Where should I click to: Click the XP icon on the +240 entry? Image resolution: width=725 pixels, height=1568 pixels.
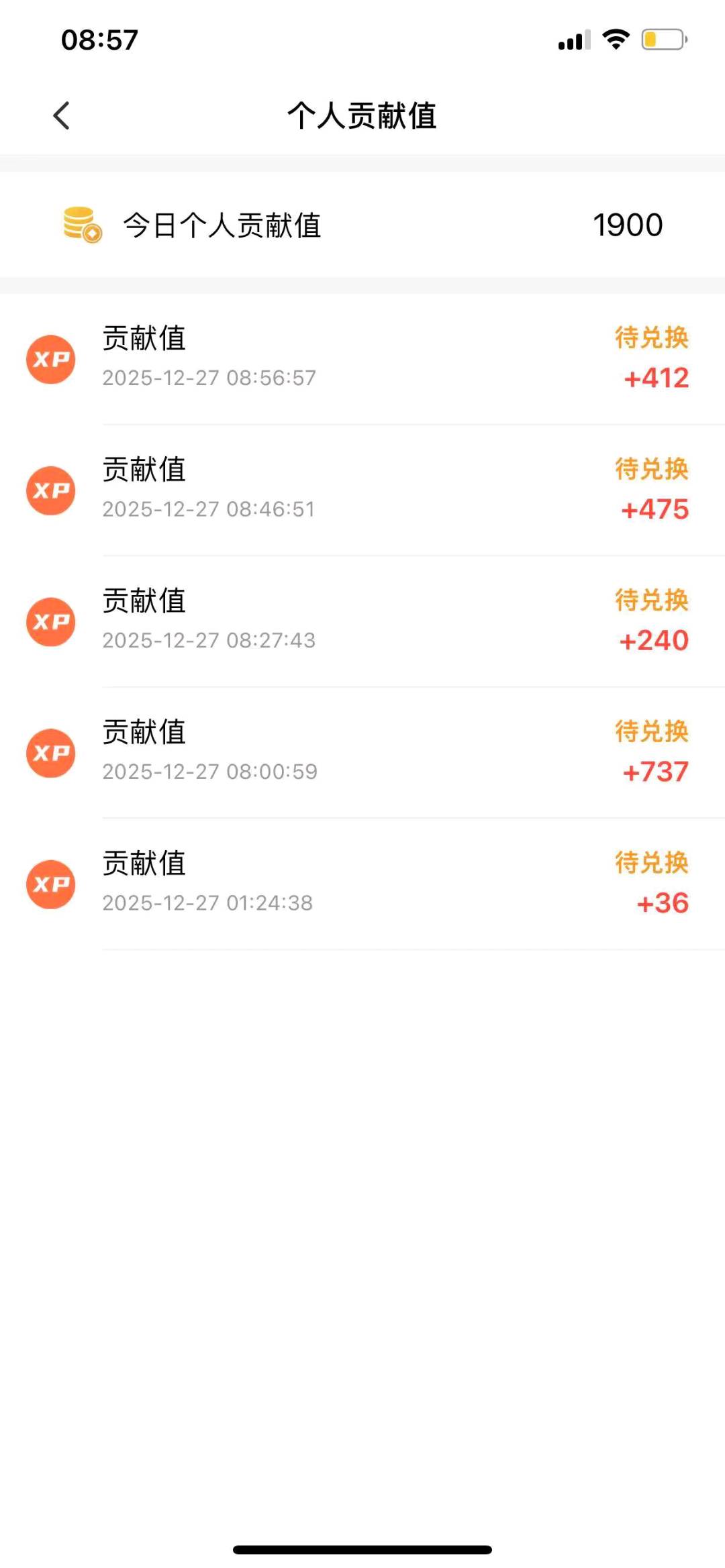coord(50,621)
